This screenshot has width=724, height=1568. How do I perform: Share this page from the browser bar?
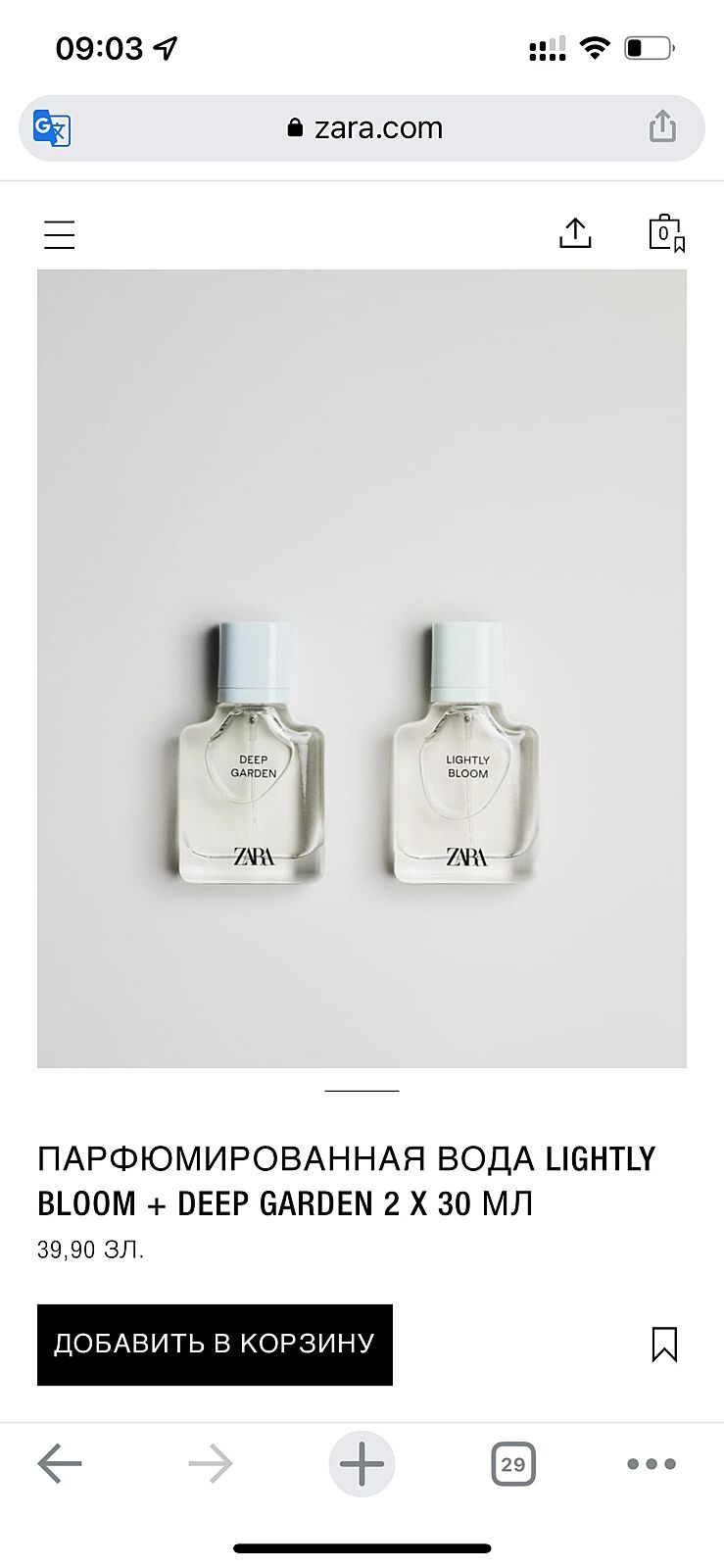(x=662, y=126)
